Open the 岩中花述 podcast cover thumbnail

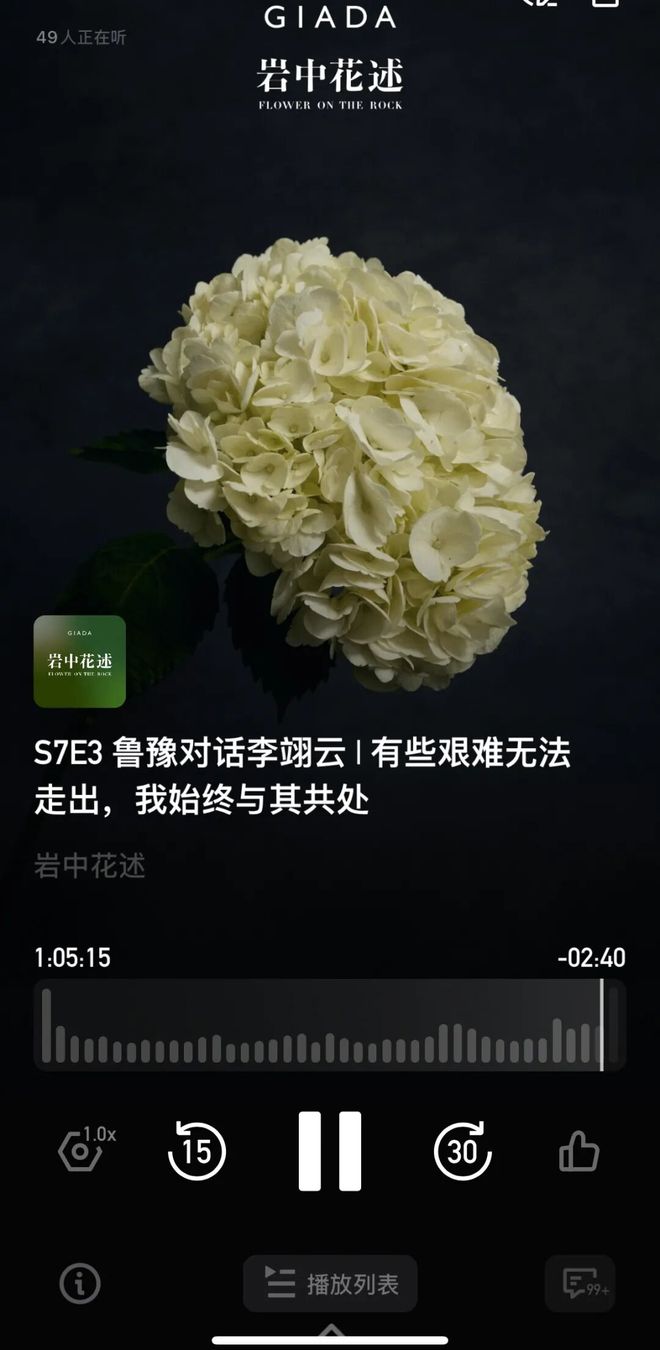(x=80, y=661)
